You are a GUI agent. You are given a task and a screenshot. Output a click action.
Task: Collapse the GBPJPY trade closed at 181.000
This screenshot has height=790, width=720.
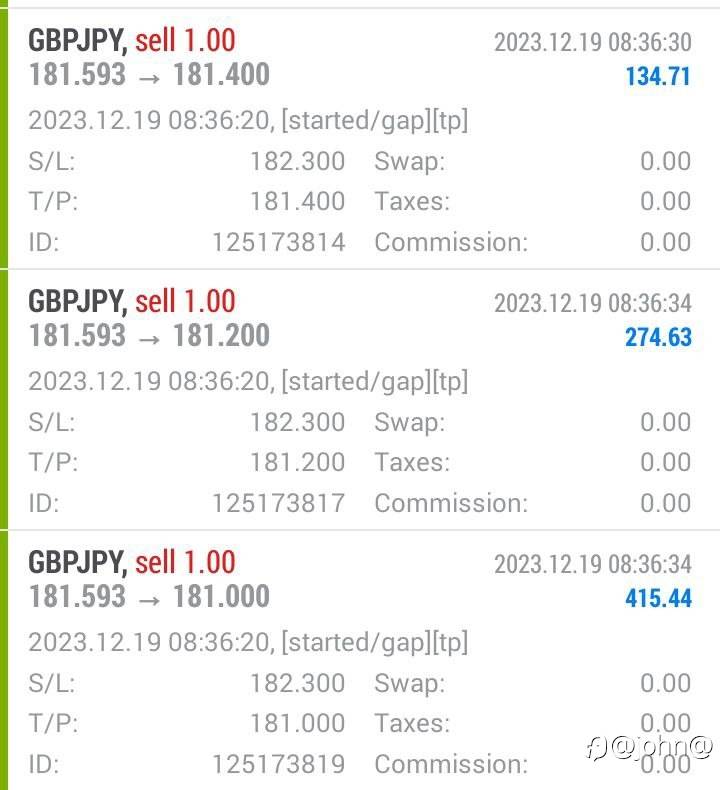[360, 579]
